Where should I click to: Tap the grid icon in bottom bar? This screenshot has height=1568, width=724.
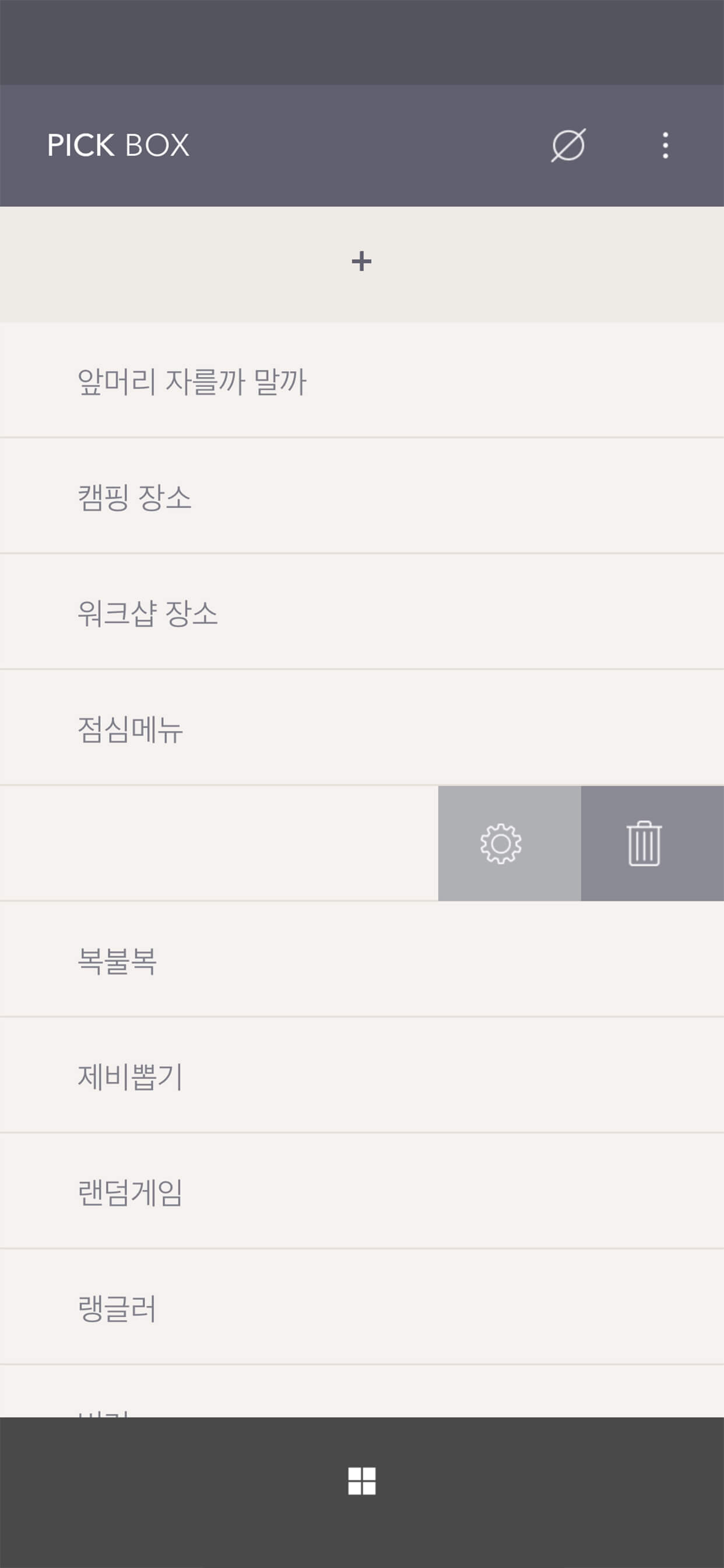pos(361,1480)
